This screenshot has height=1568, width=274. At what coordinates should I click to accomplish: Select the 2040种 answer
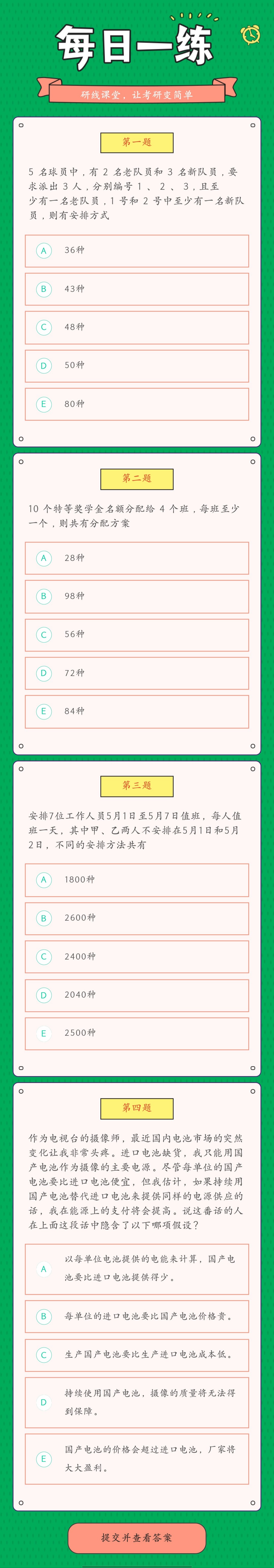pyautogui.click(x=137, y=995)
